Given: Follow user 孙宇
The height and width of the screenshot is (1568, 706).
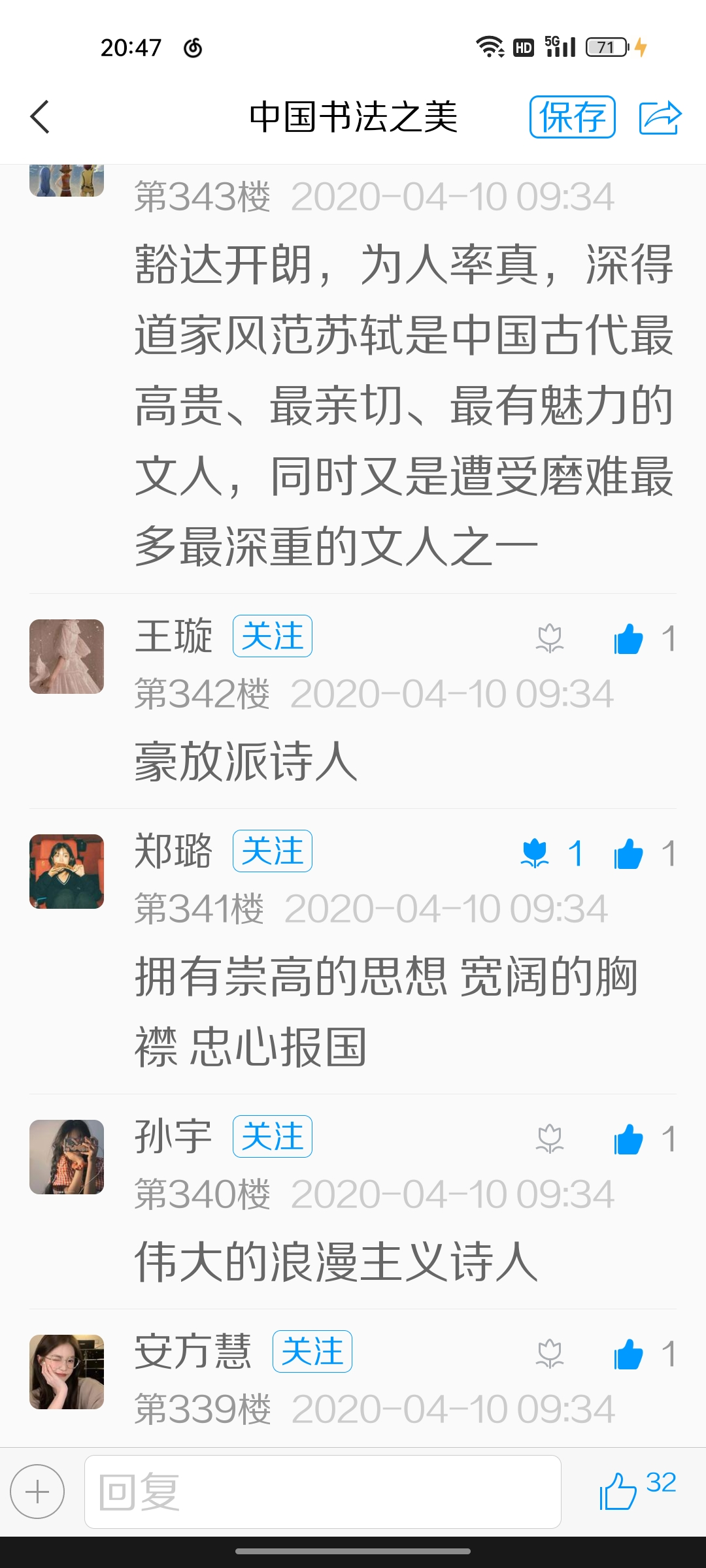Looking at the screenshot, I should click(272, 1137).
